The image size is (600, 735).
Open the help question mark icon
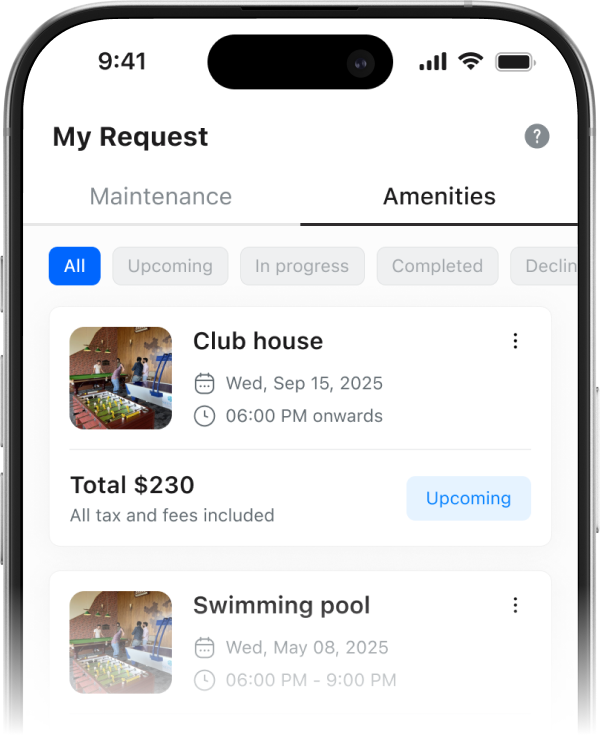pyautogui.click(x=537, y=137)
